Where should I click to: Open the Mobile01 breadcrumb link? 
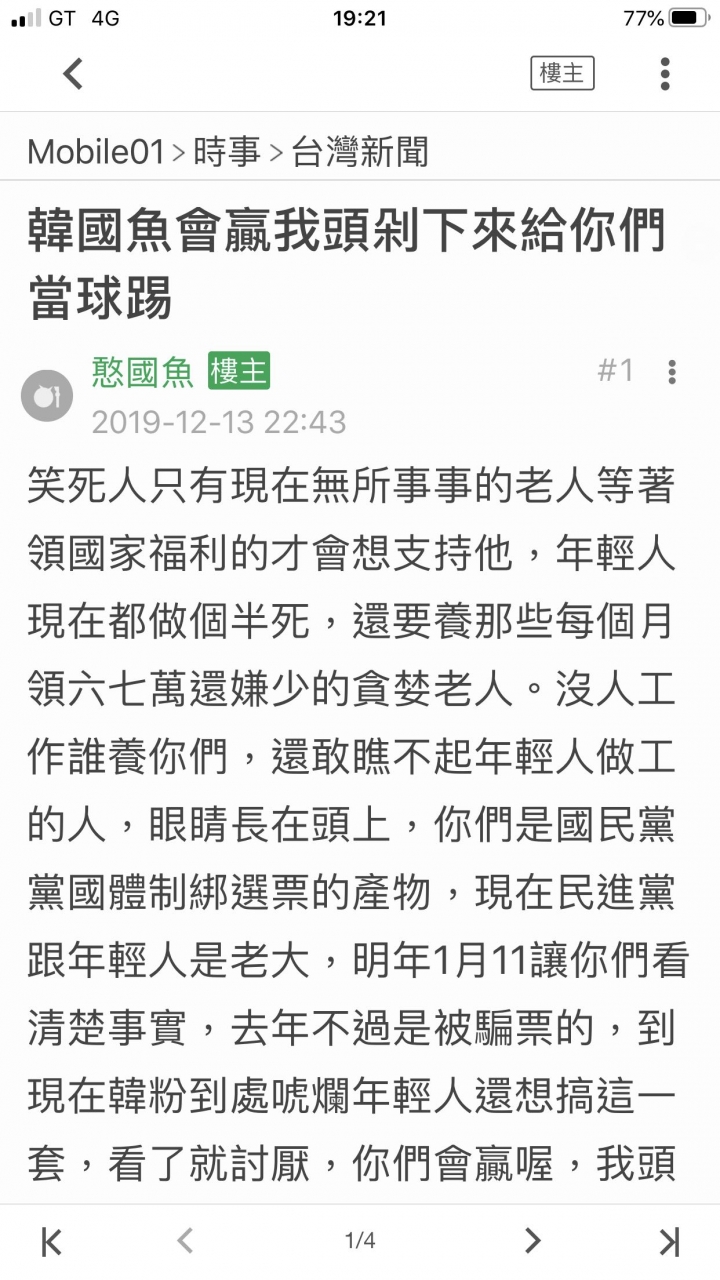(95, 152)
